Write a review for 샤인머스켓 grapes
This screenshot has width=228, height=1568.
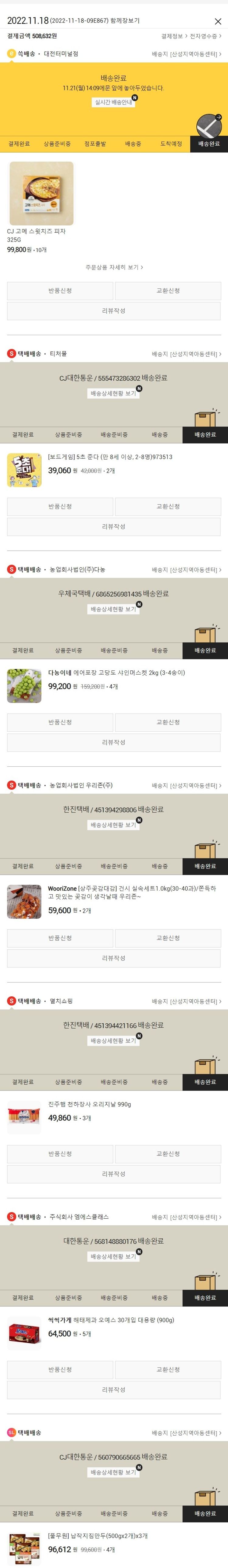pyautogui.click(x=113, y=743)
